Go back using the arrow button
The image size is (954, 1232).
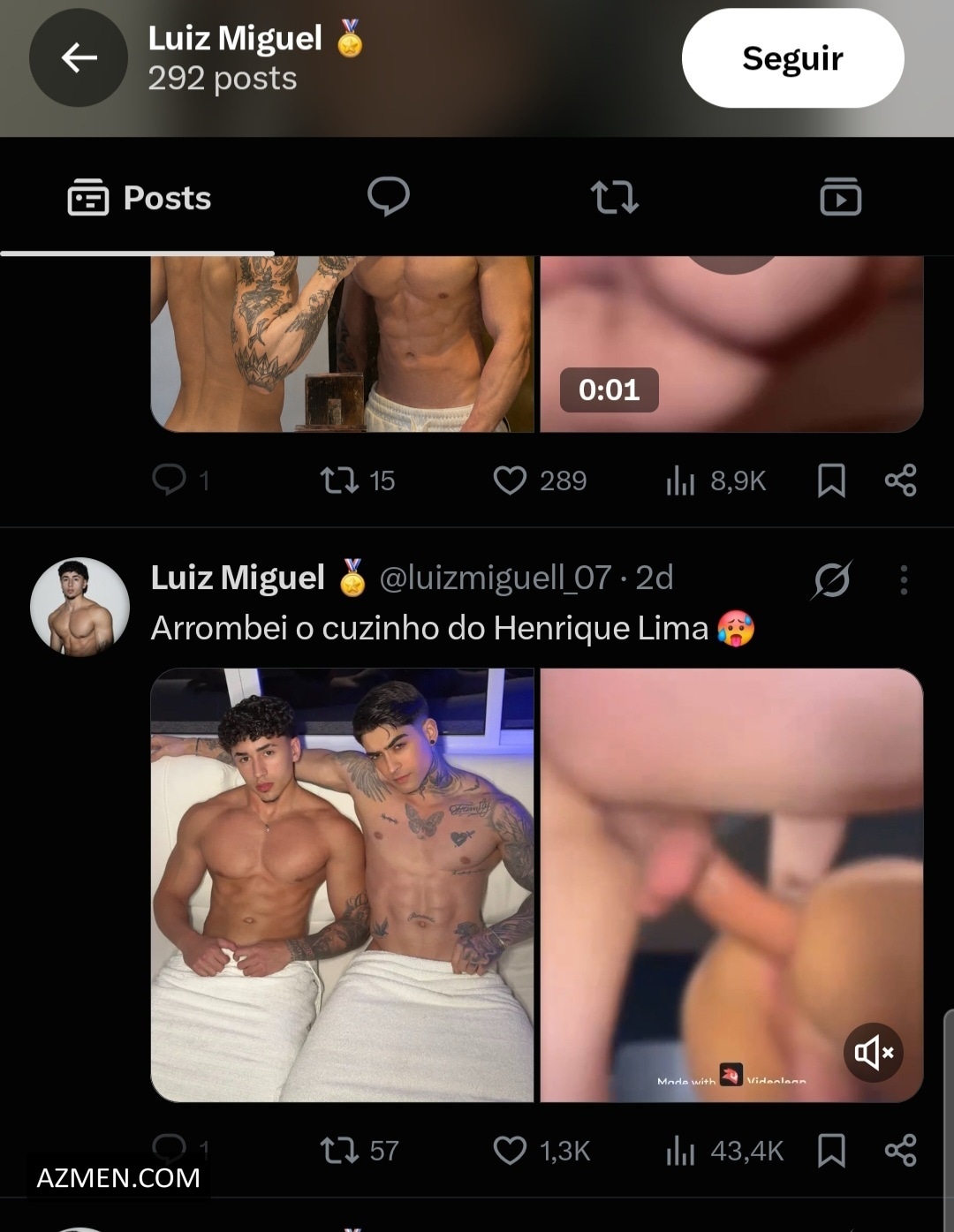(79, 58)
